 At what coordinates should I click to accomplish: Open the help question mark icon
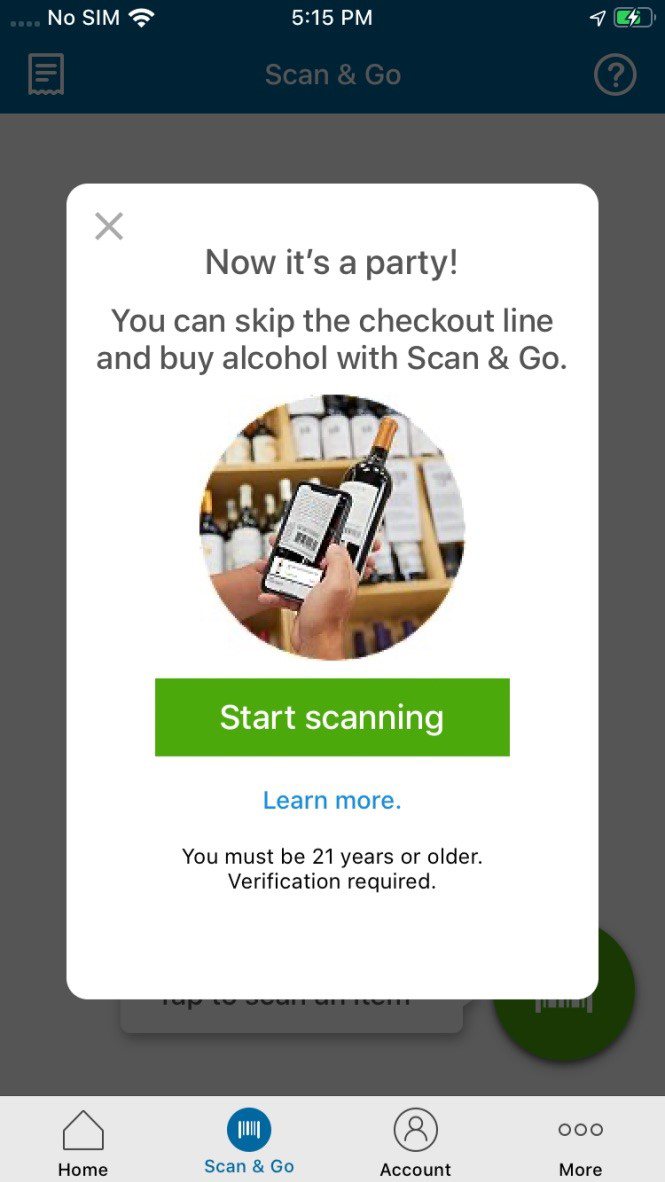pos(615,75)
